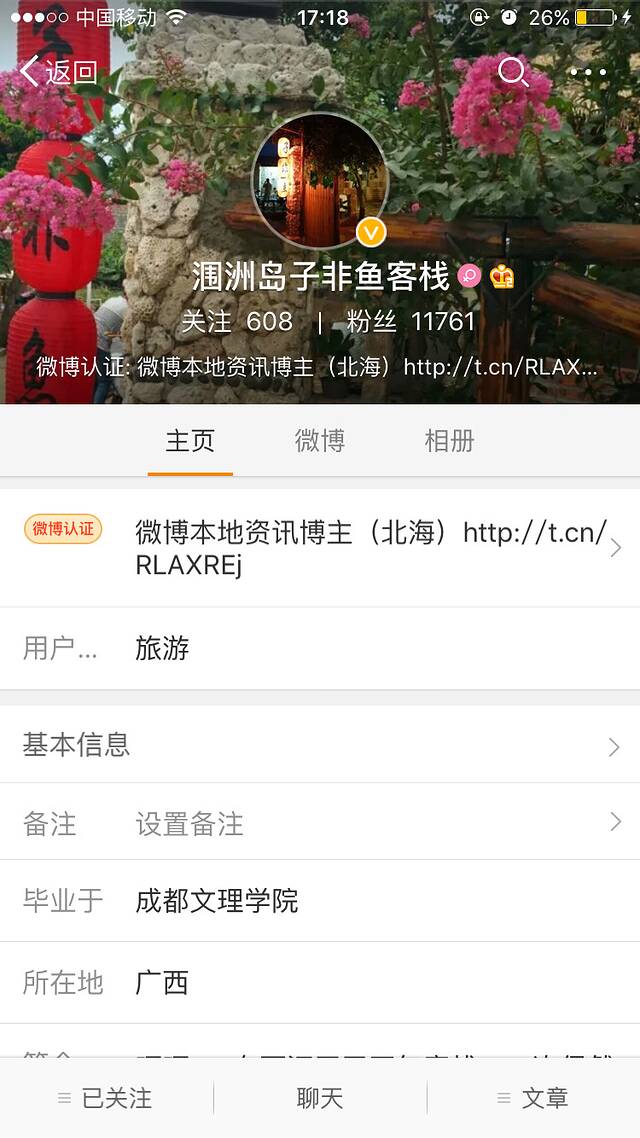Switch to the 相册 tab
This screenshot has width=640, height=1138.
click(x=449, y=441)
